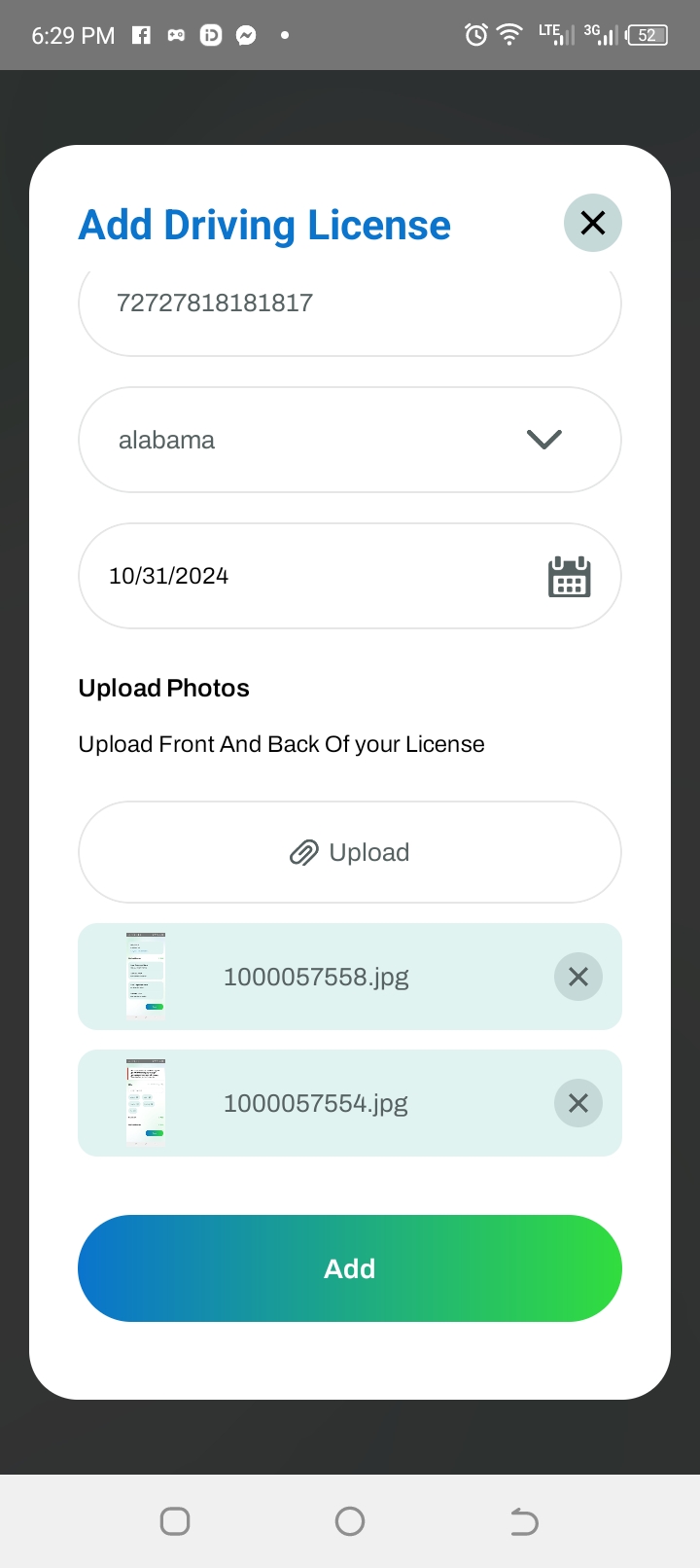The image size is (700, 1568).
Task: Close the Add Driving License dialog
Action: pyautogui.click(x=592, y=223)
